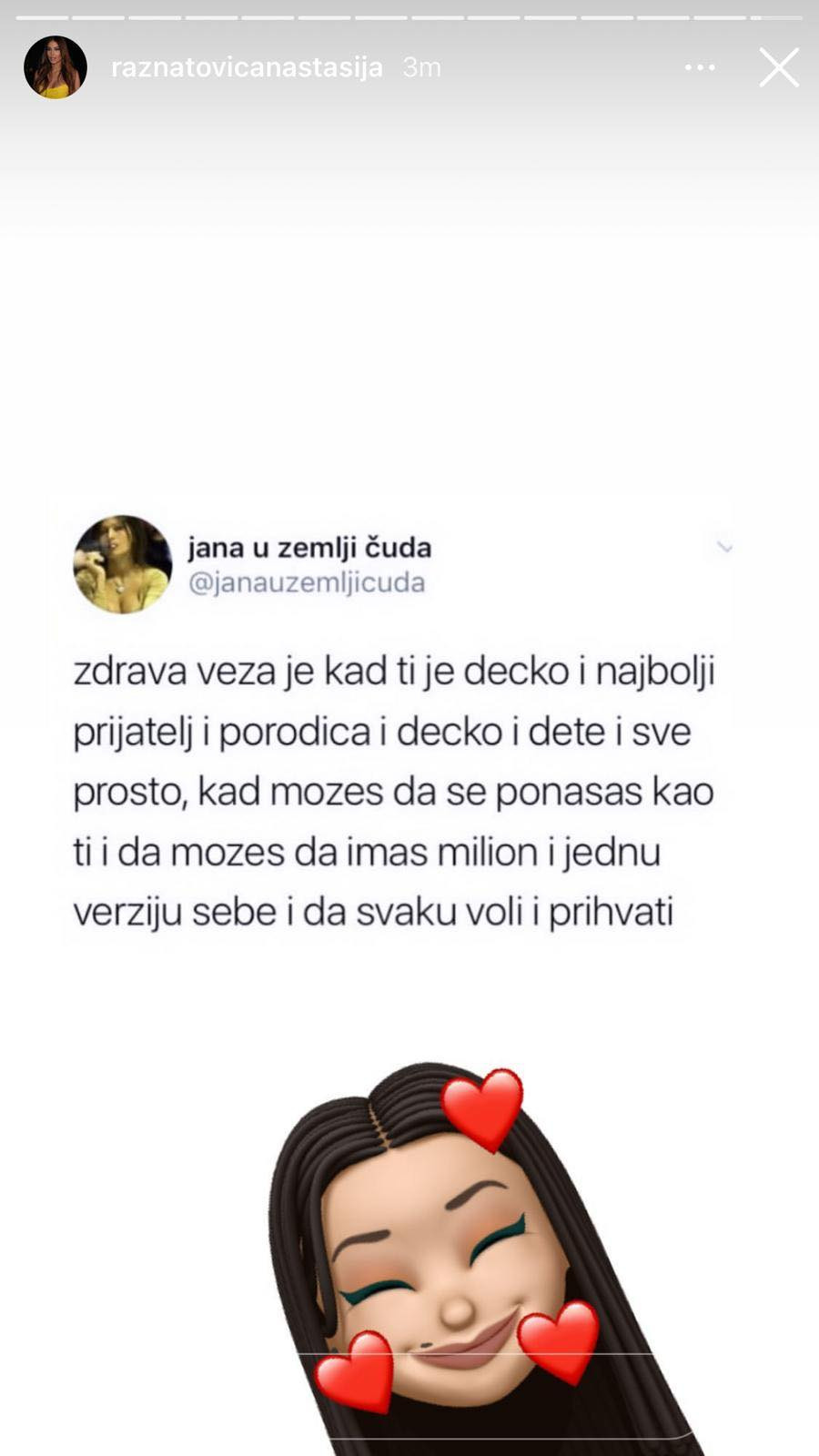Tap the raznatovicanastasija username
Viewport: 819px width, 1456px height.
(x=247, y=67)
